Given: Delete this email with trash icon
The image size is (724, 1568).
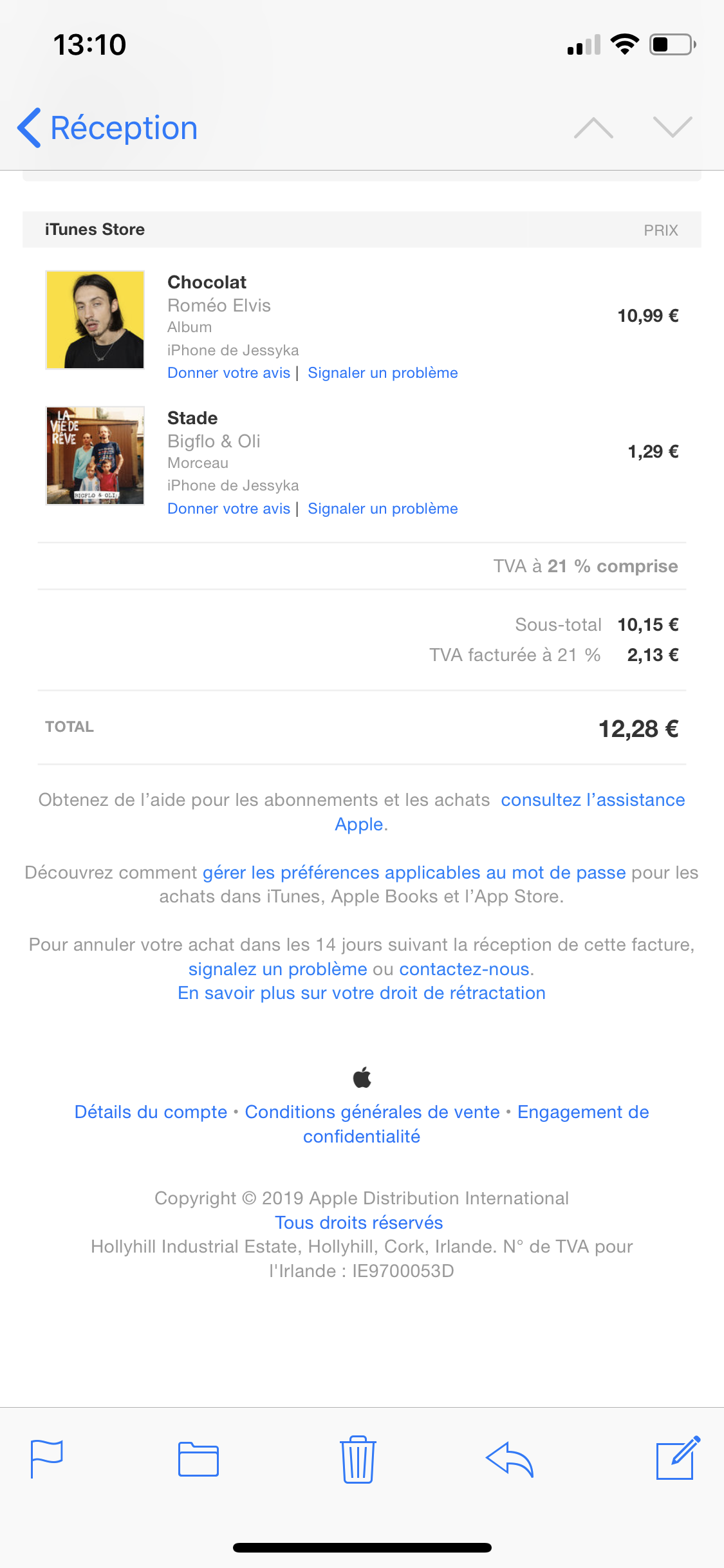Looking at the screenshot, I should (x=358, y=1459).
